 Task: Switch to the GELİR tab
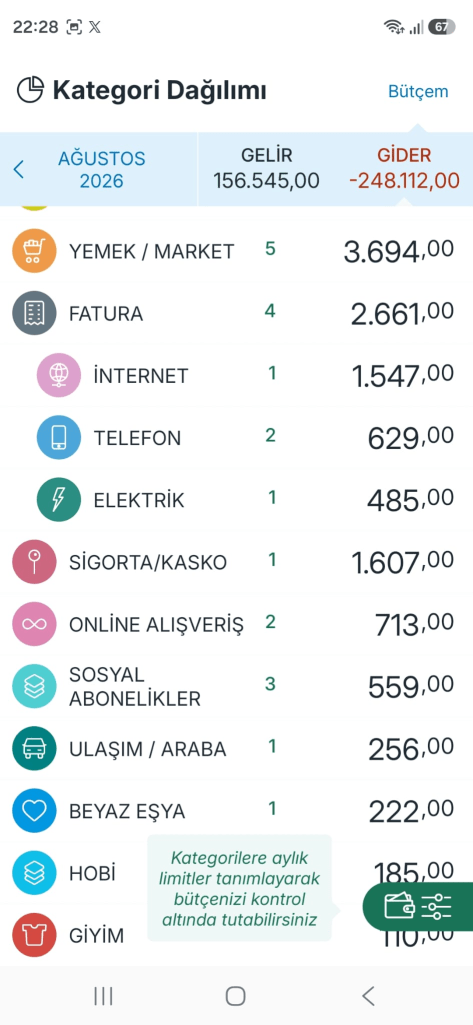coord(267,169)
